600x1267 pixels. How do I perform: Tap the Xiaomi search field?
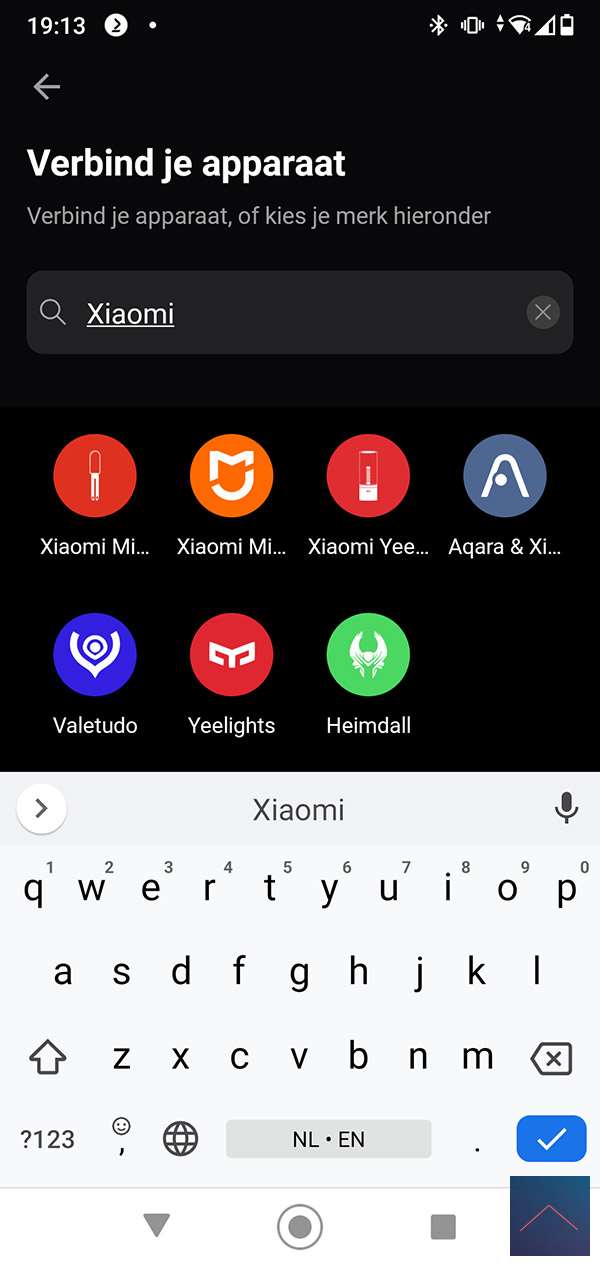coord(290,313)
